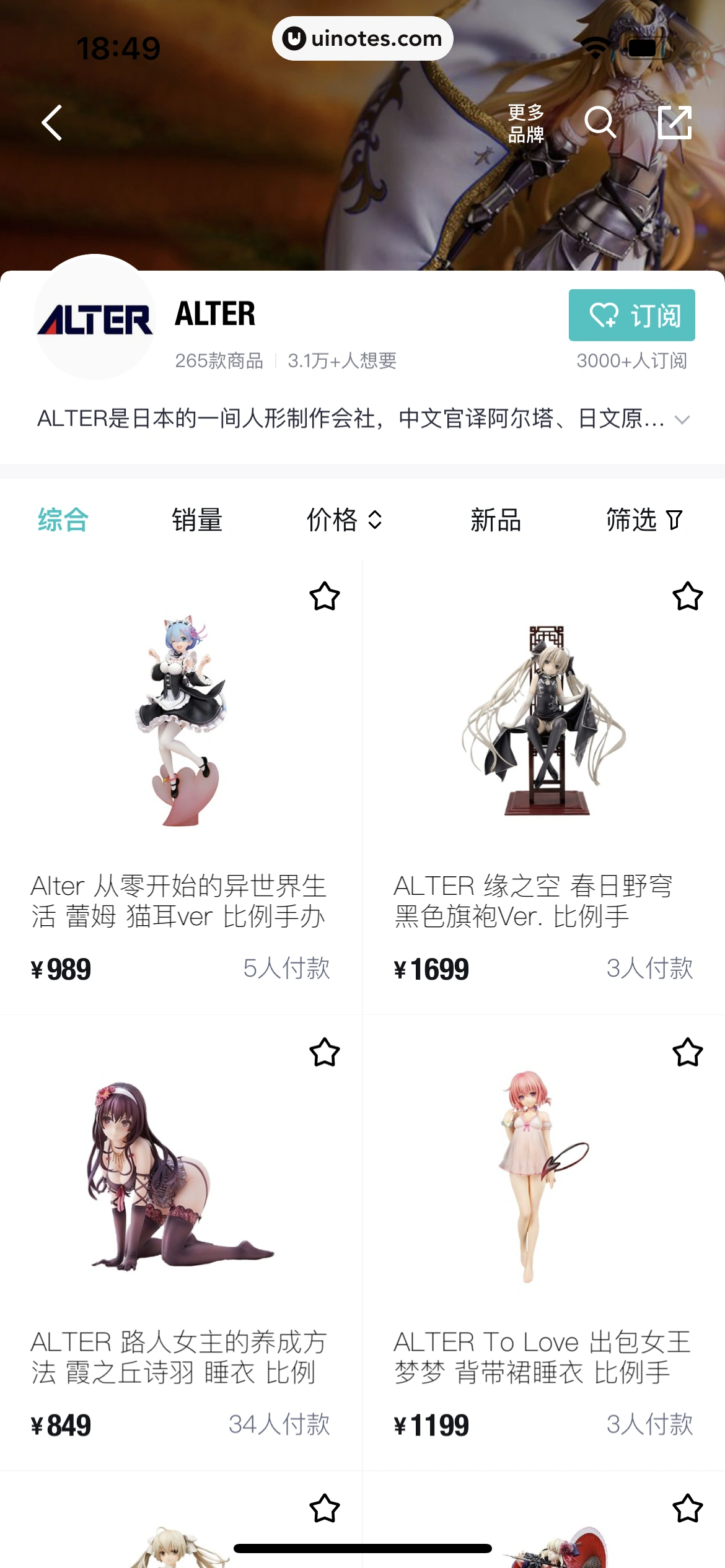
Task: Open search from the top bar
Action: click(x=600, y=122)
